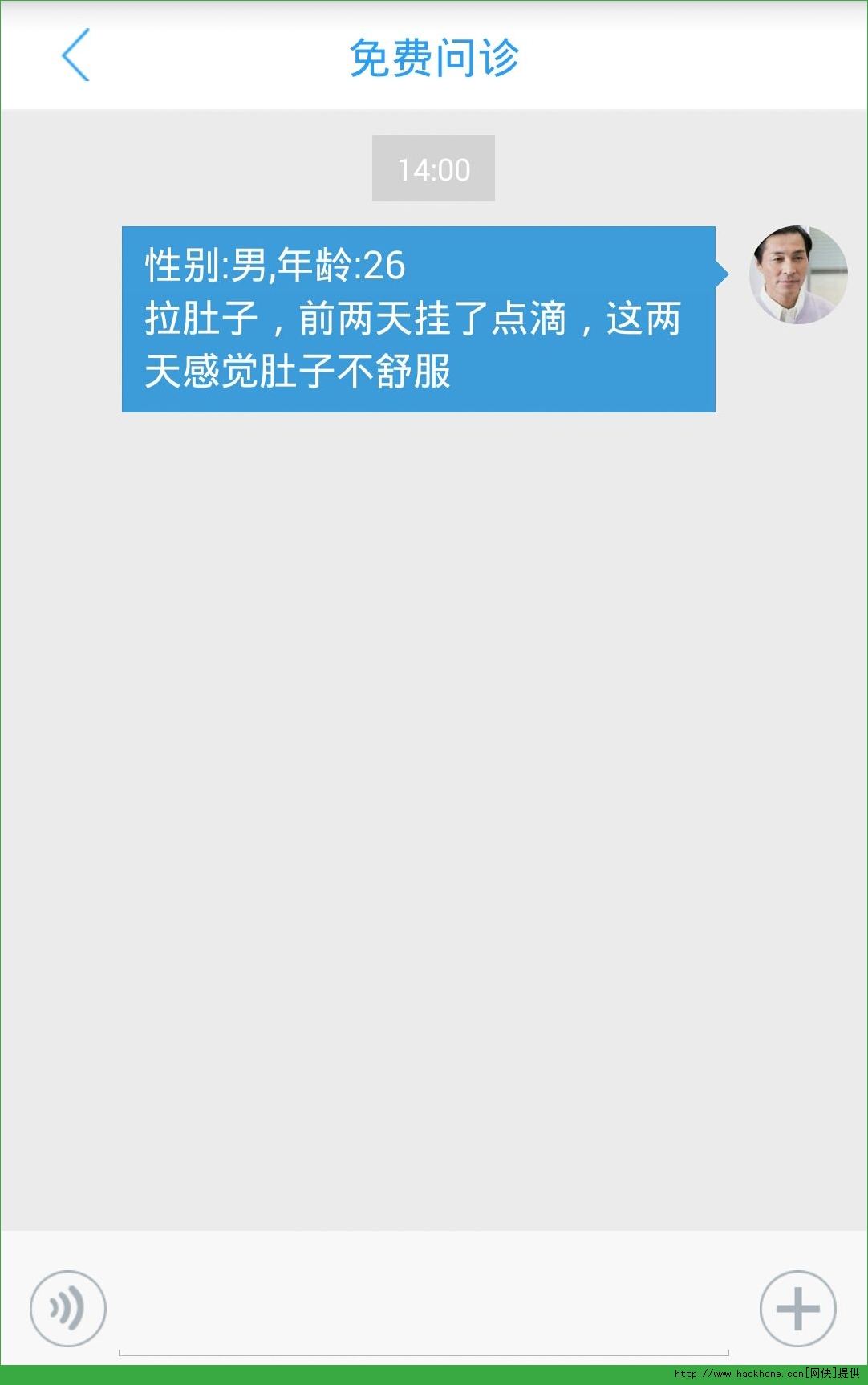The image size is (868, 1385).
Task: Switch to voice input mode
Action: (68, 1309)
